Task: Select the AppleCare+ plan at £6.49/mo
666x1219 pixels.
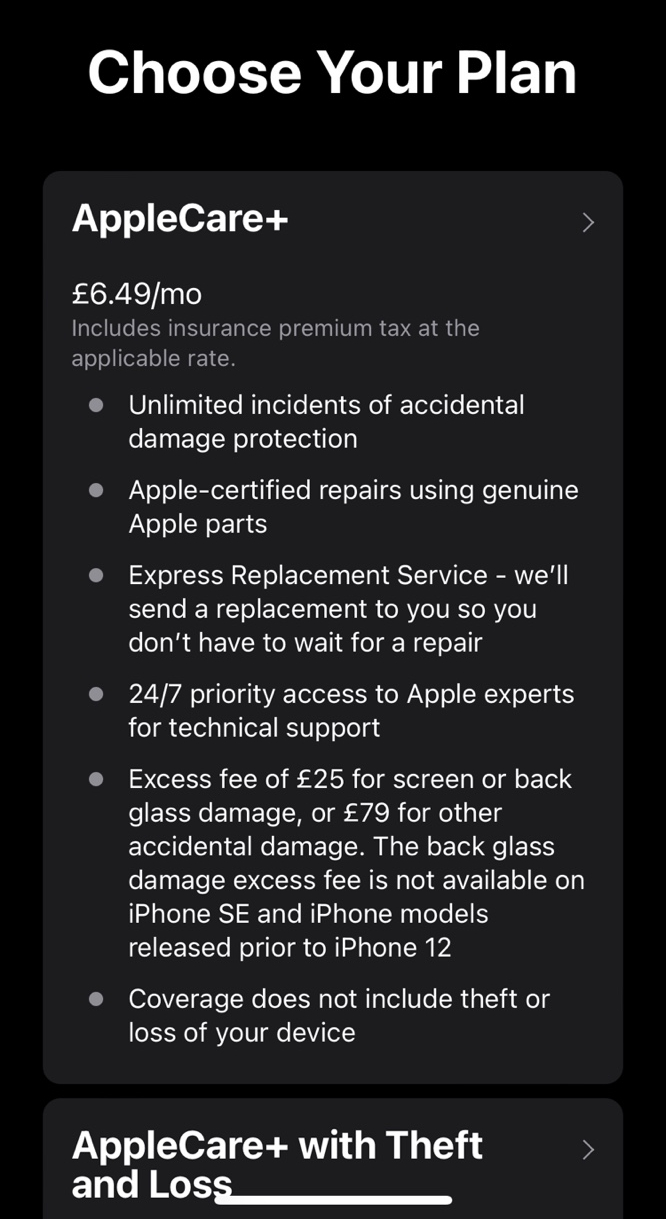Action: click(x=332, y=627)
